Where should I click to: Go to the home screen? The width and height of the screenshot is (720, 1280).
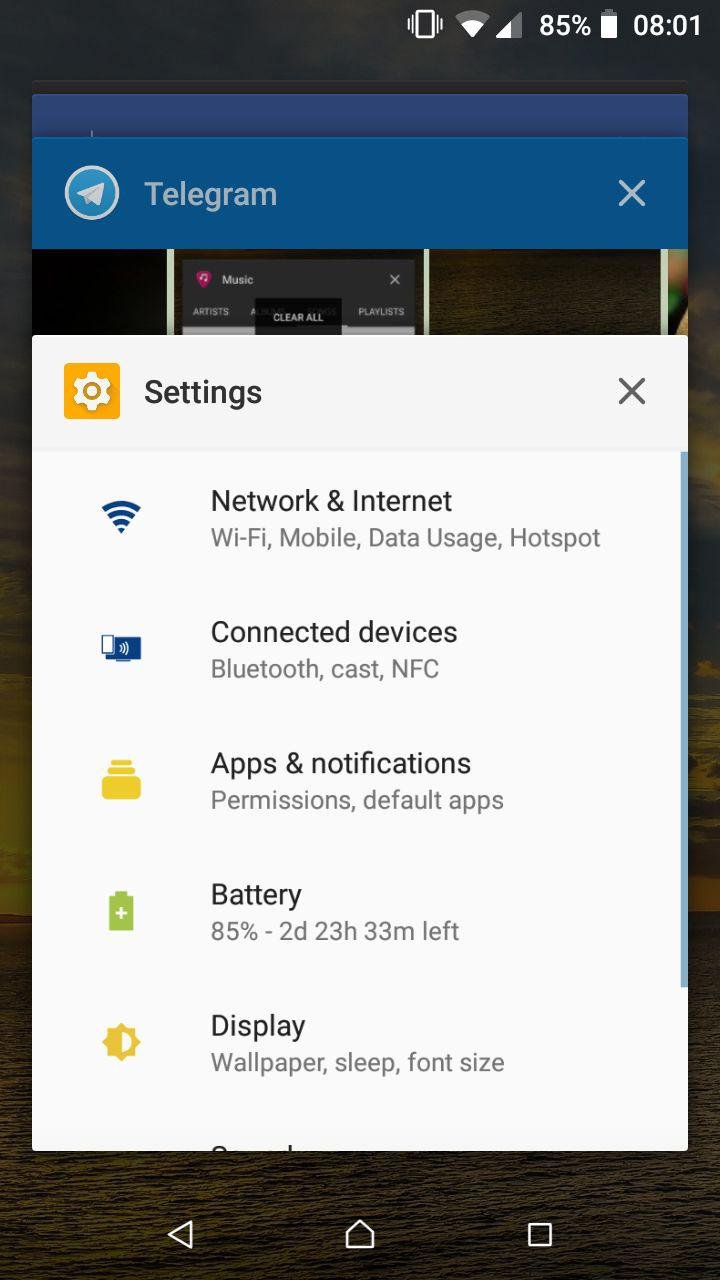360,1234
